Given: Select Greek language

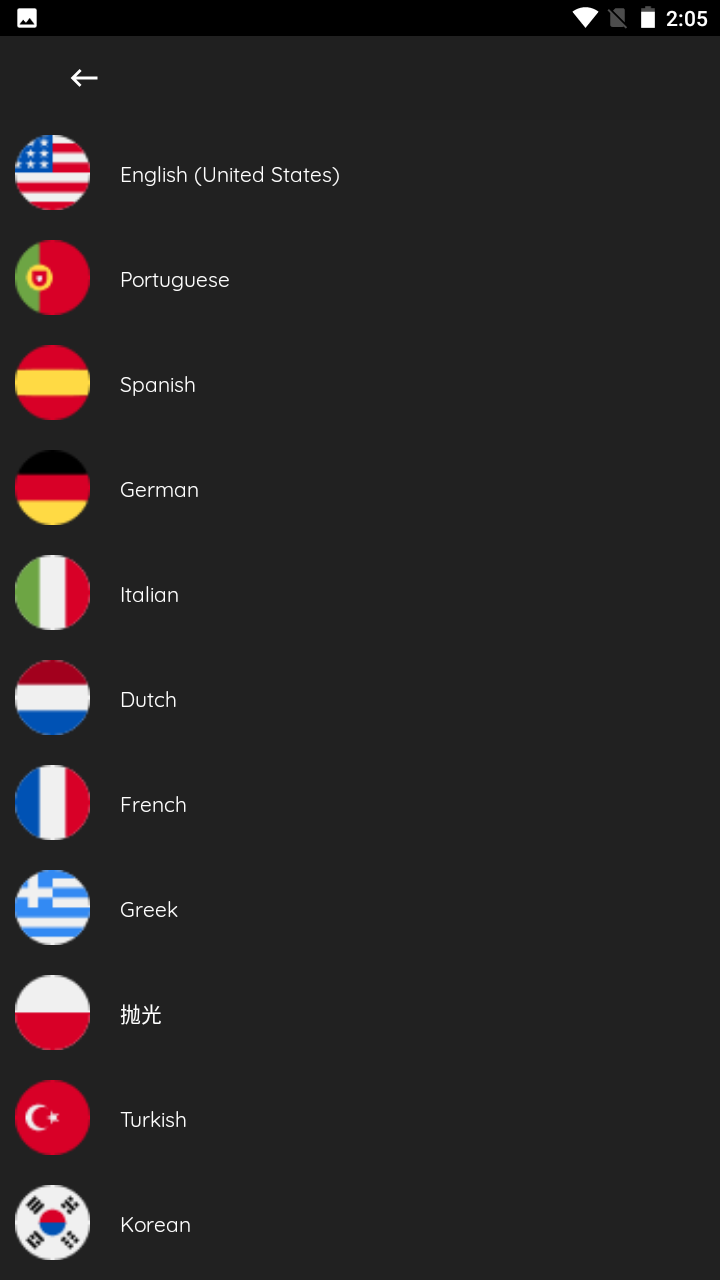Looking at the screenshot, I should click(360, 908).
